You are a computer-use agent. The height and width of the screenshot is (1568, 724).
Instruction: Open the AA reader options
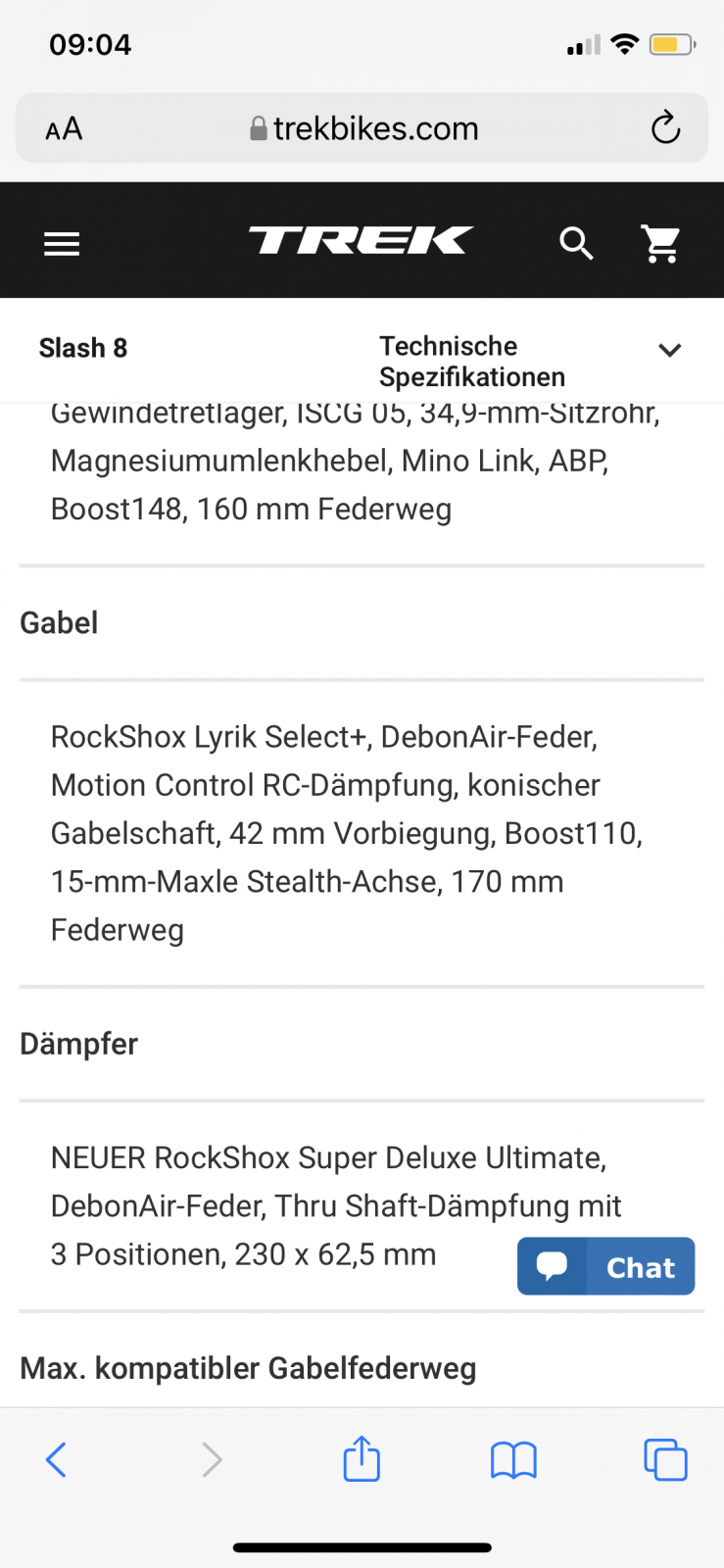click(x=64, y=128)
